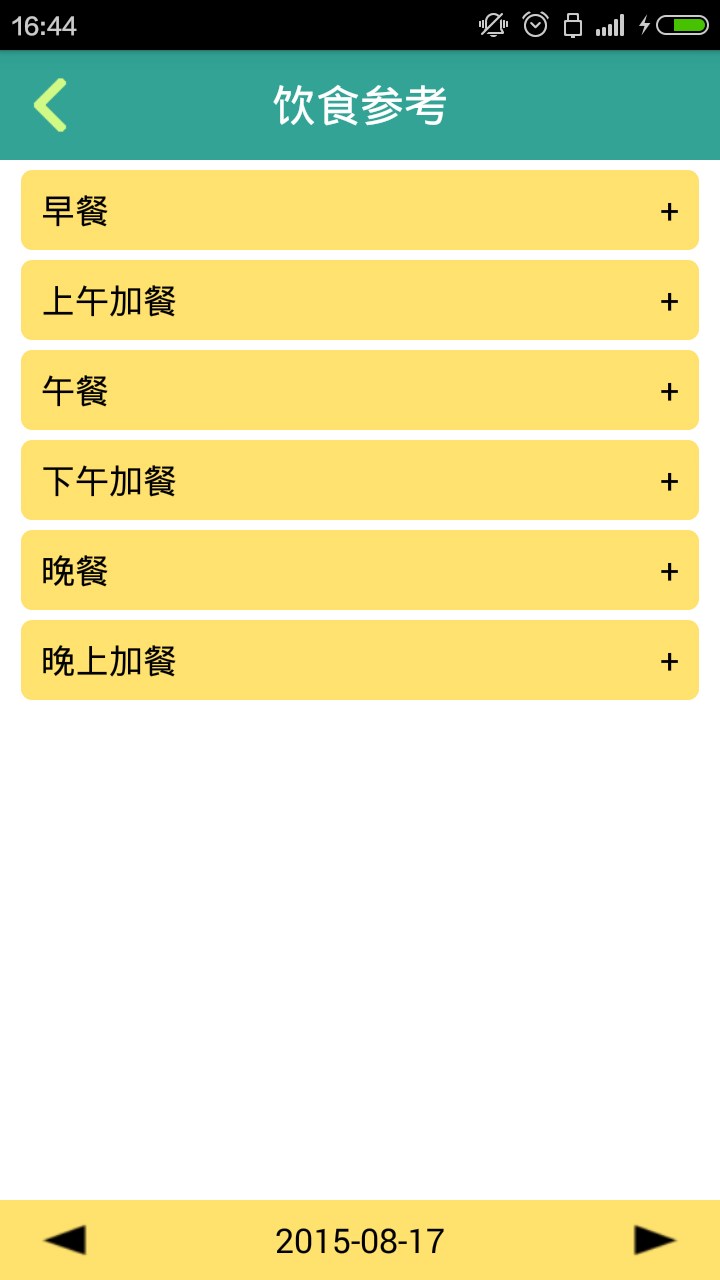The image size is (720, 1280).
Task: Tap the vibrate mode status icon
Action: click(492, 25)
